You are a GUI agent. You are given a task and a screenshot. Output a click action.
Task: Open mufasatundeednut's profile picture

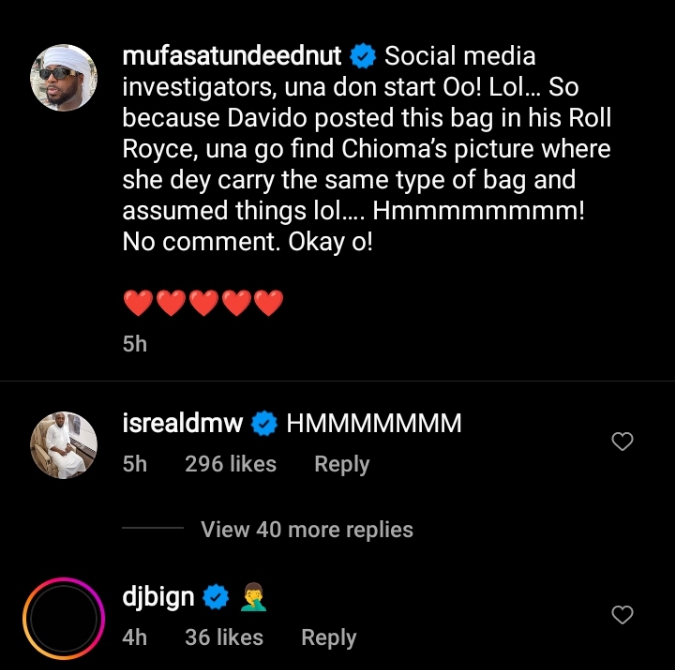click(x=64, y=78)
